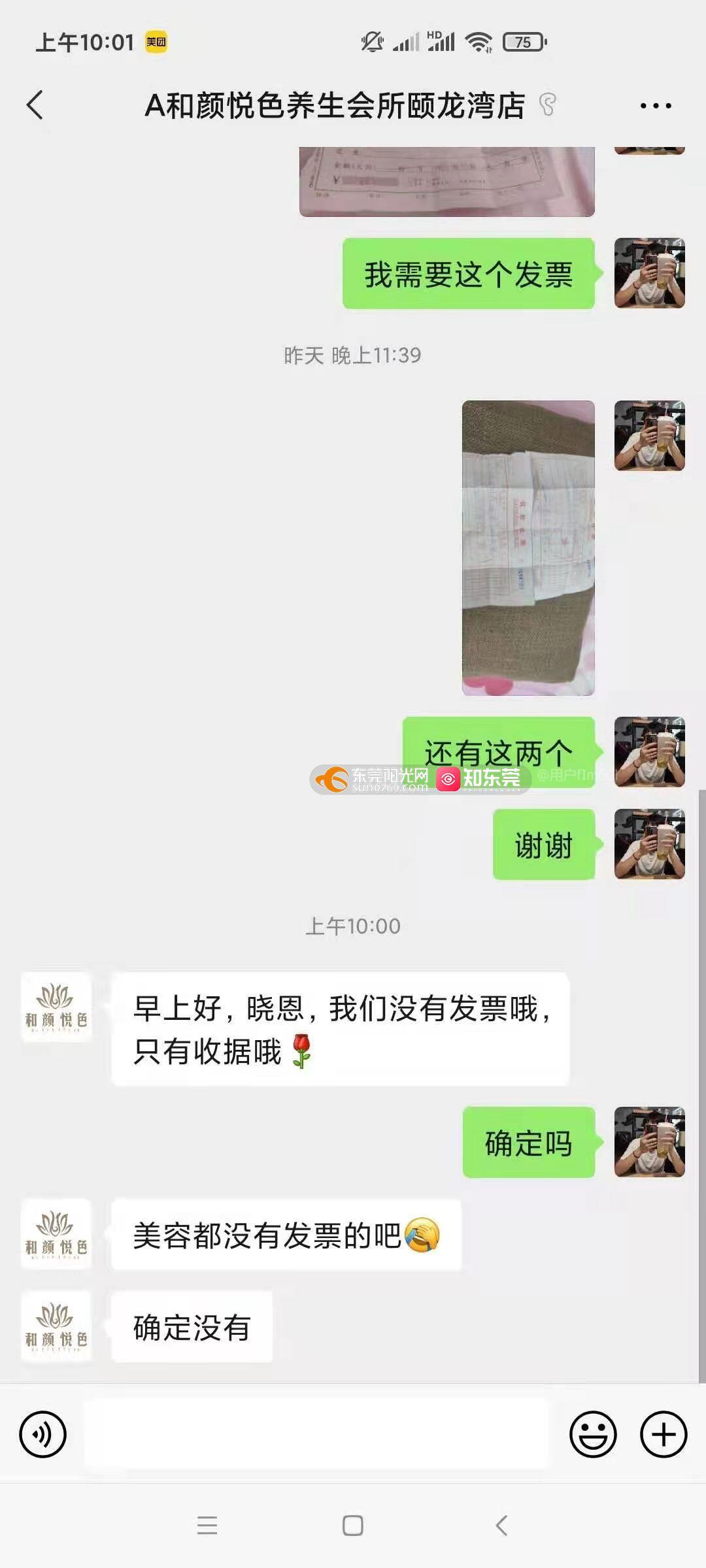This screenshot has width=706, height=1568.
Task: Open the salon avatar beside 确定没有
Action: click(56, 1326)
